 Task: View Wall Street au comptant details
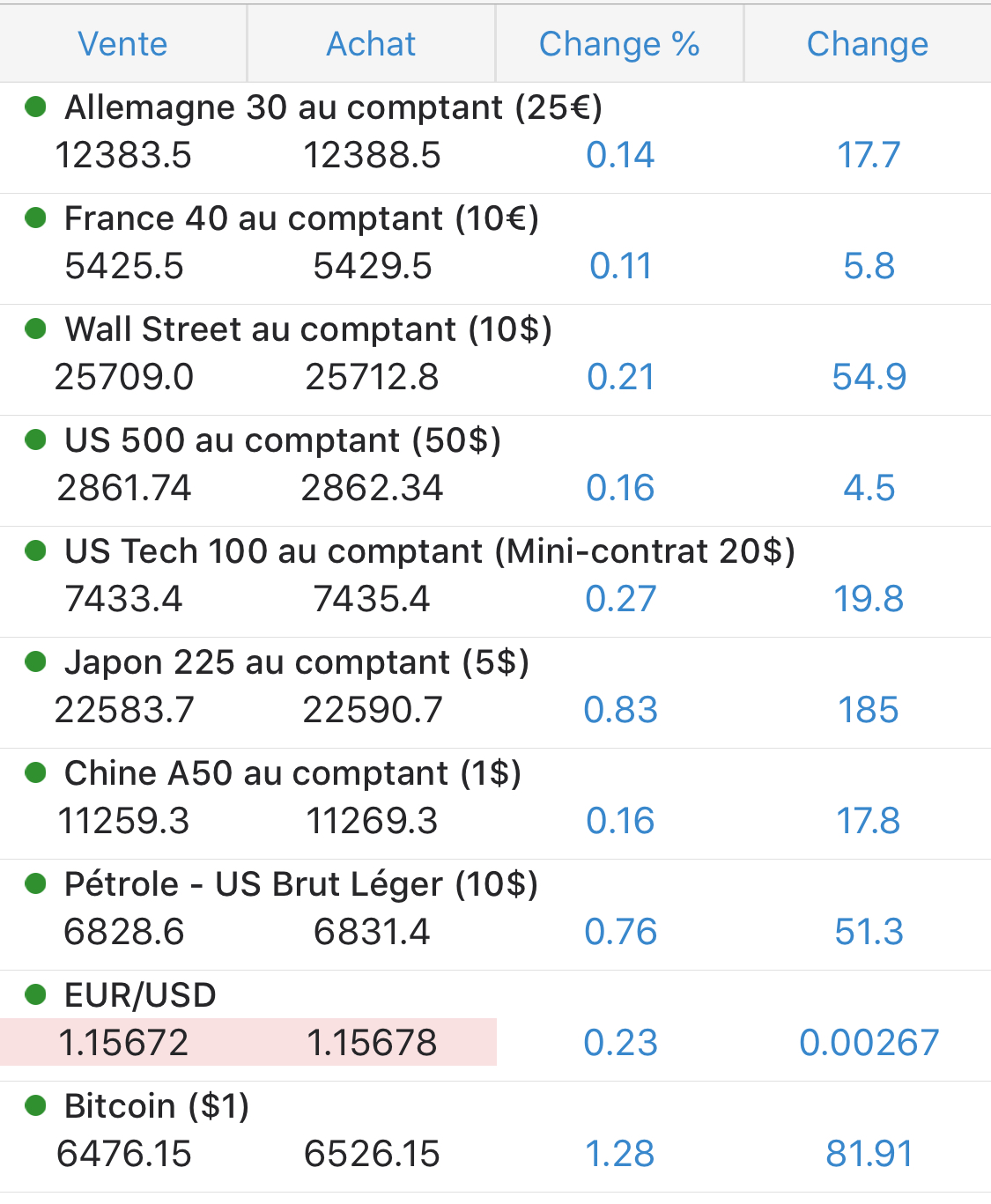point(308,330)
